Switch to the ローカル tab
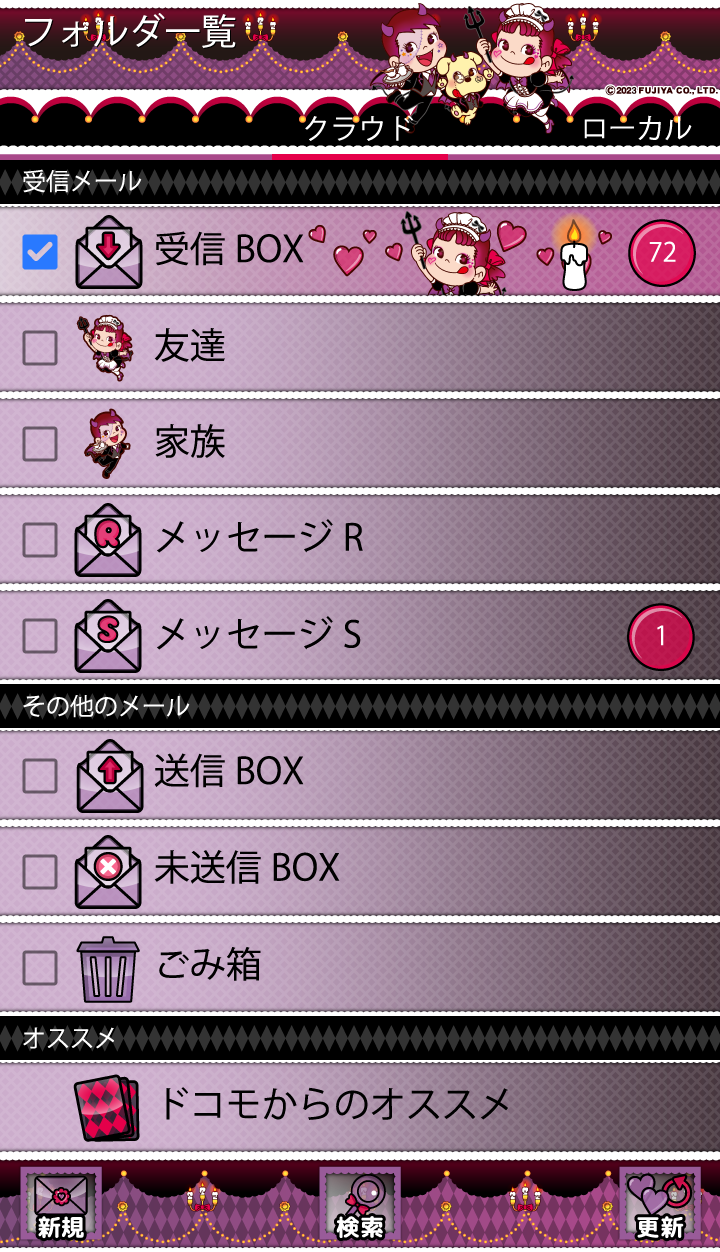 pyautogui.click(x=636, y=129)
